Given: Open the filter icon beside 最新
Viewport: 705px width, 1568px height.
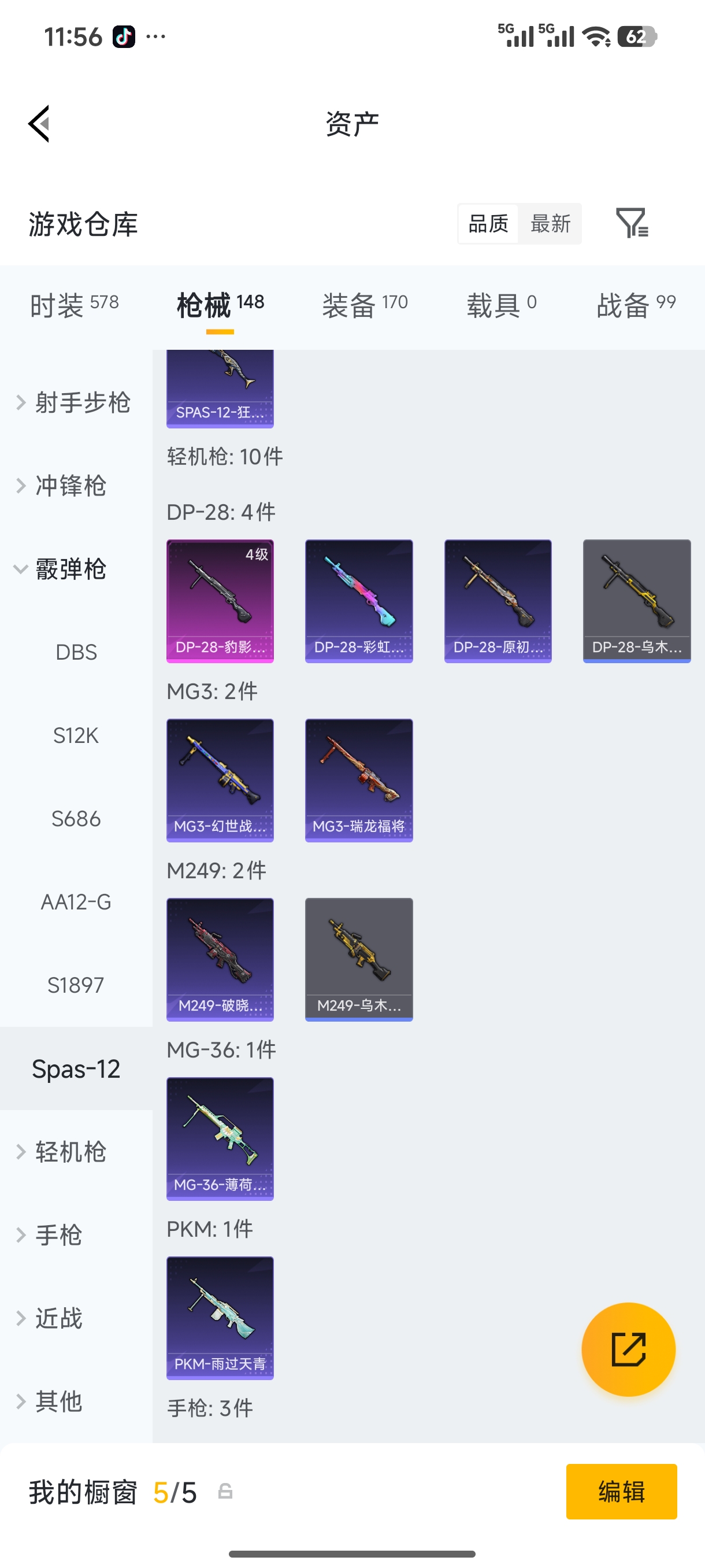Looking at the screenshot, I should pyautogui.click(x=632, y=223).
